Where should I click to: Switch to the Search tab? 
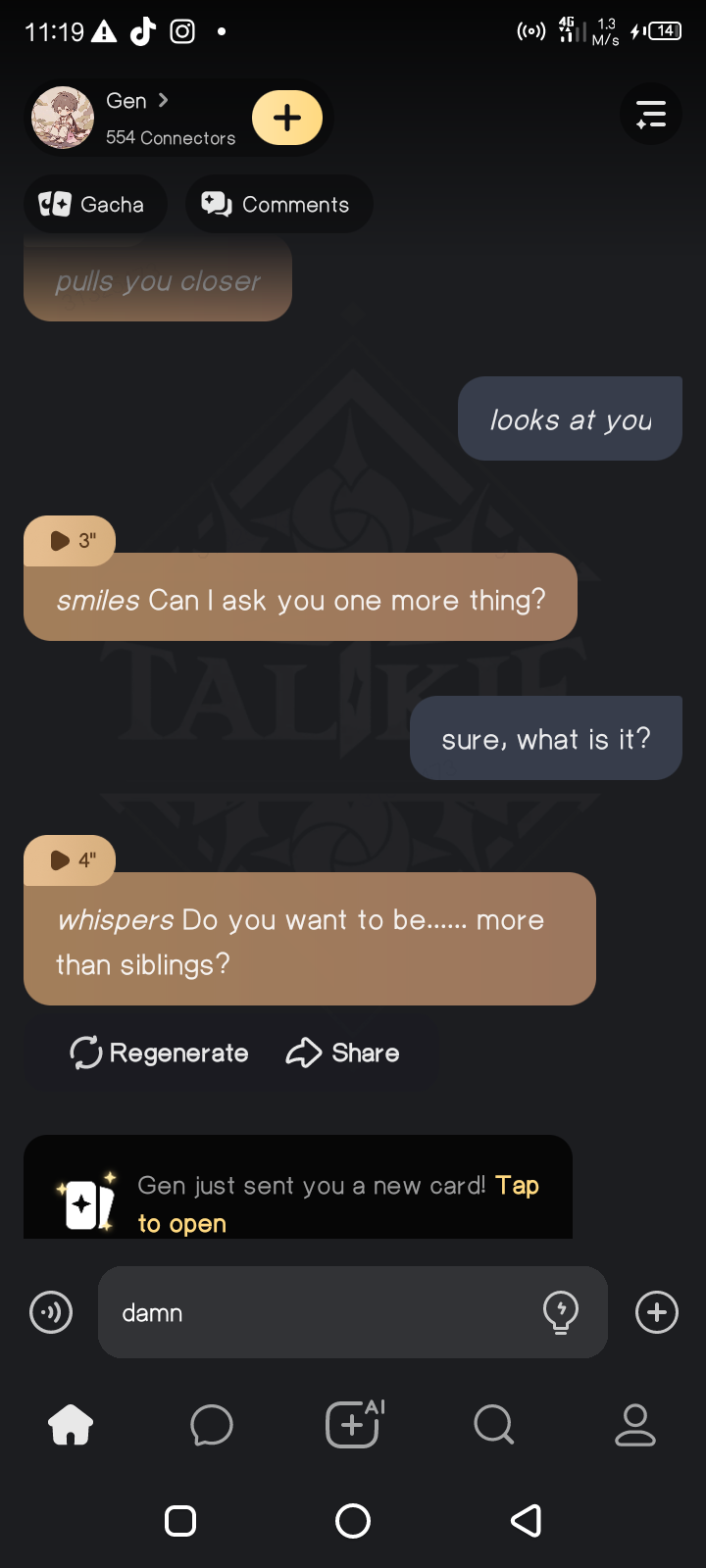click(493, 1425)
